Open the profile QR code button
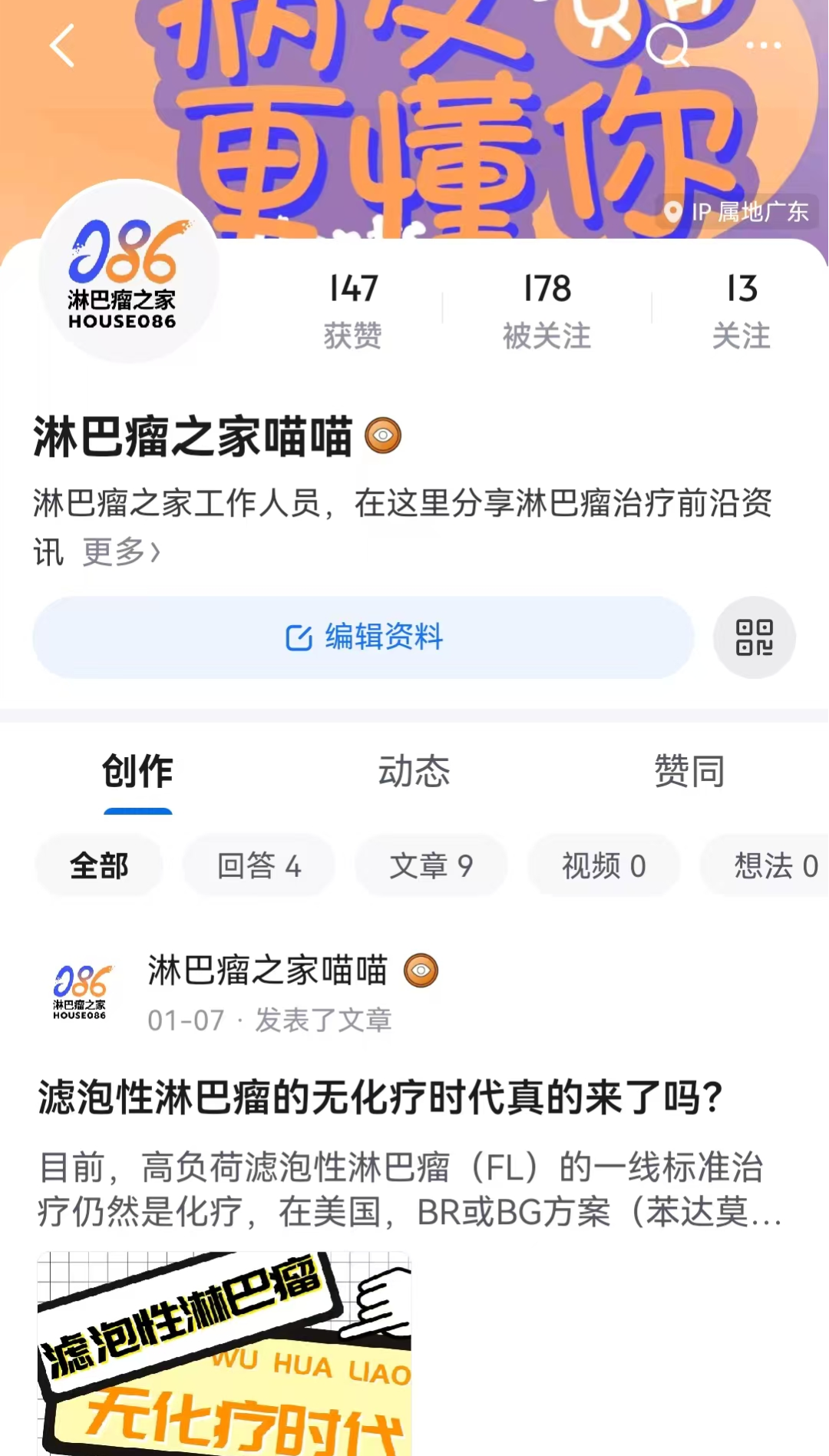This screenshot has height=1456, width=829. [x=754, y=637]
